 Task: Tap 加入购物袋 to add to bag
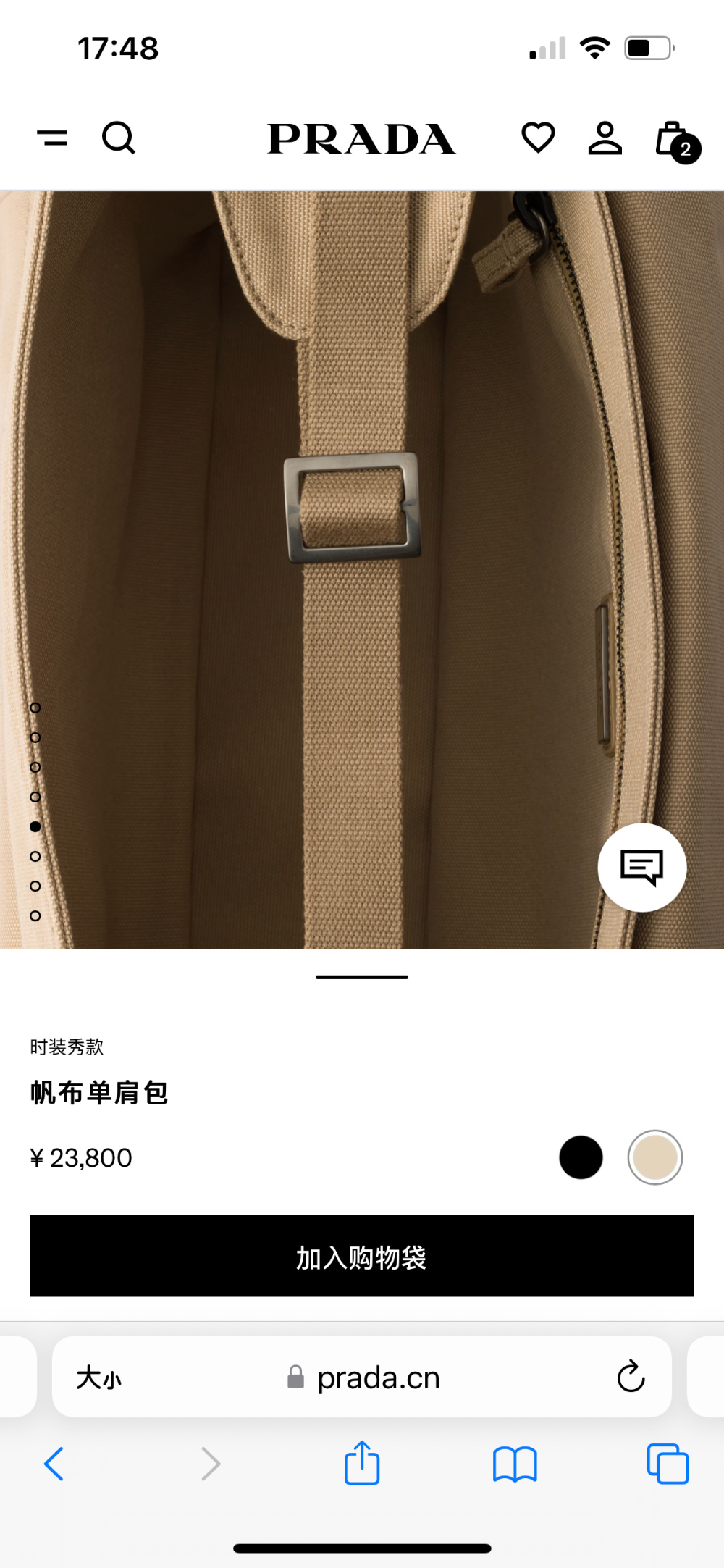click(x=362, y=1256)
